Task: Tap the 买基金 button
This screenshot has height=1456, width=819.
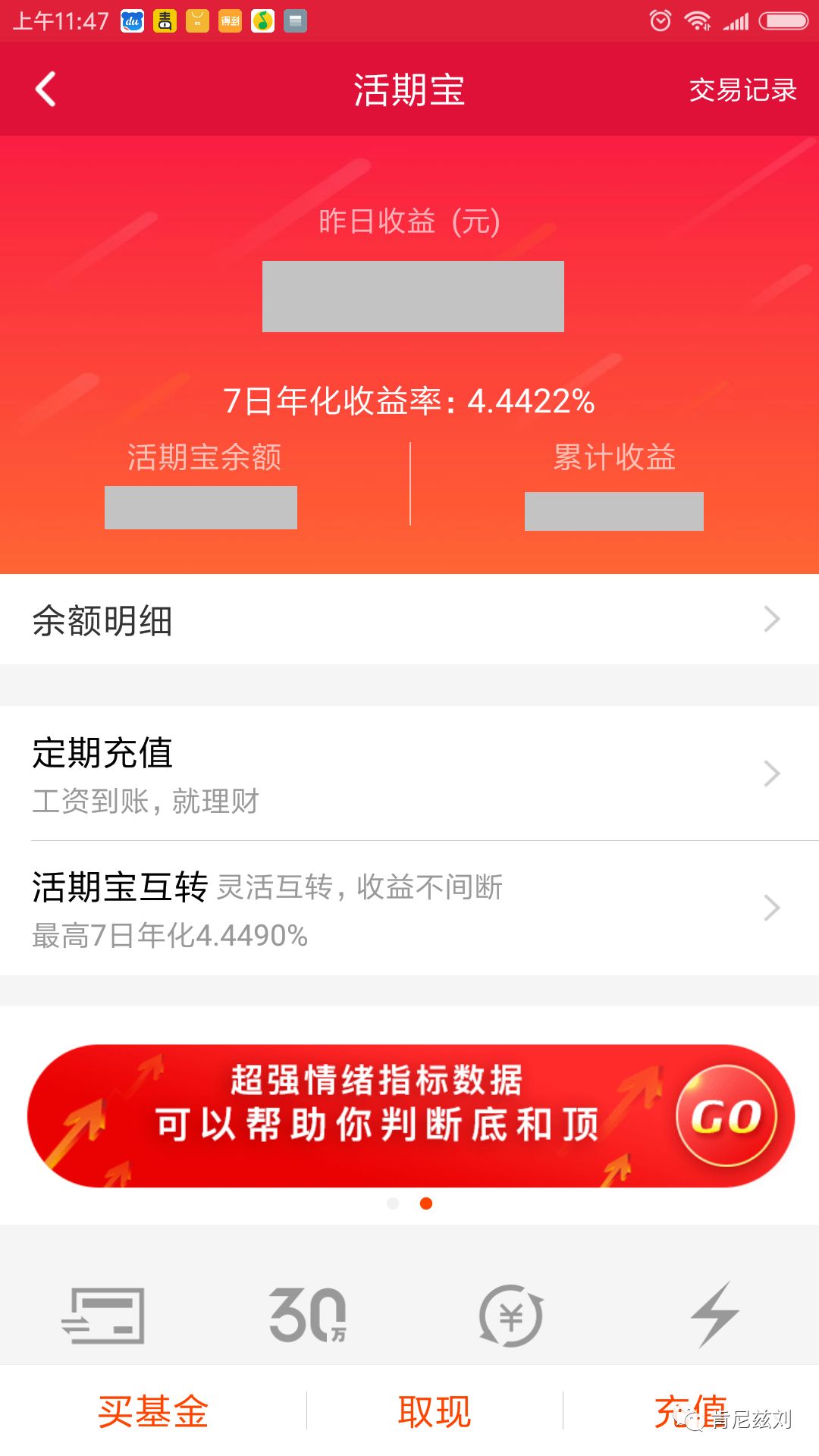Action: 153,1411
